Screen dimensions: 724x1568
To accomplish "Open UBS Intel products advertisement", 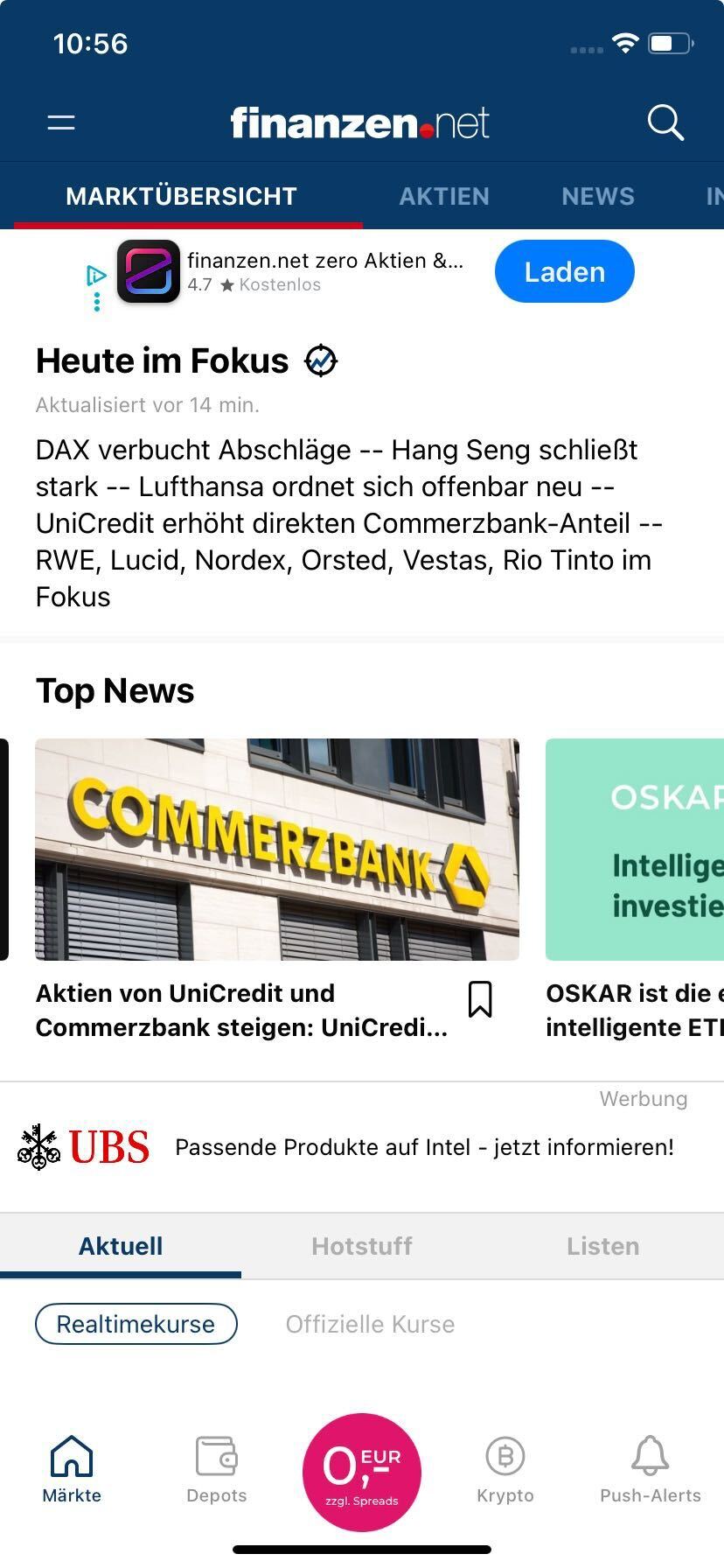I will click(x=362, y=1147).
